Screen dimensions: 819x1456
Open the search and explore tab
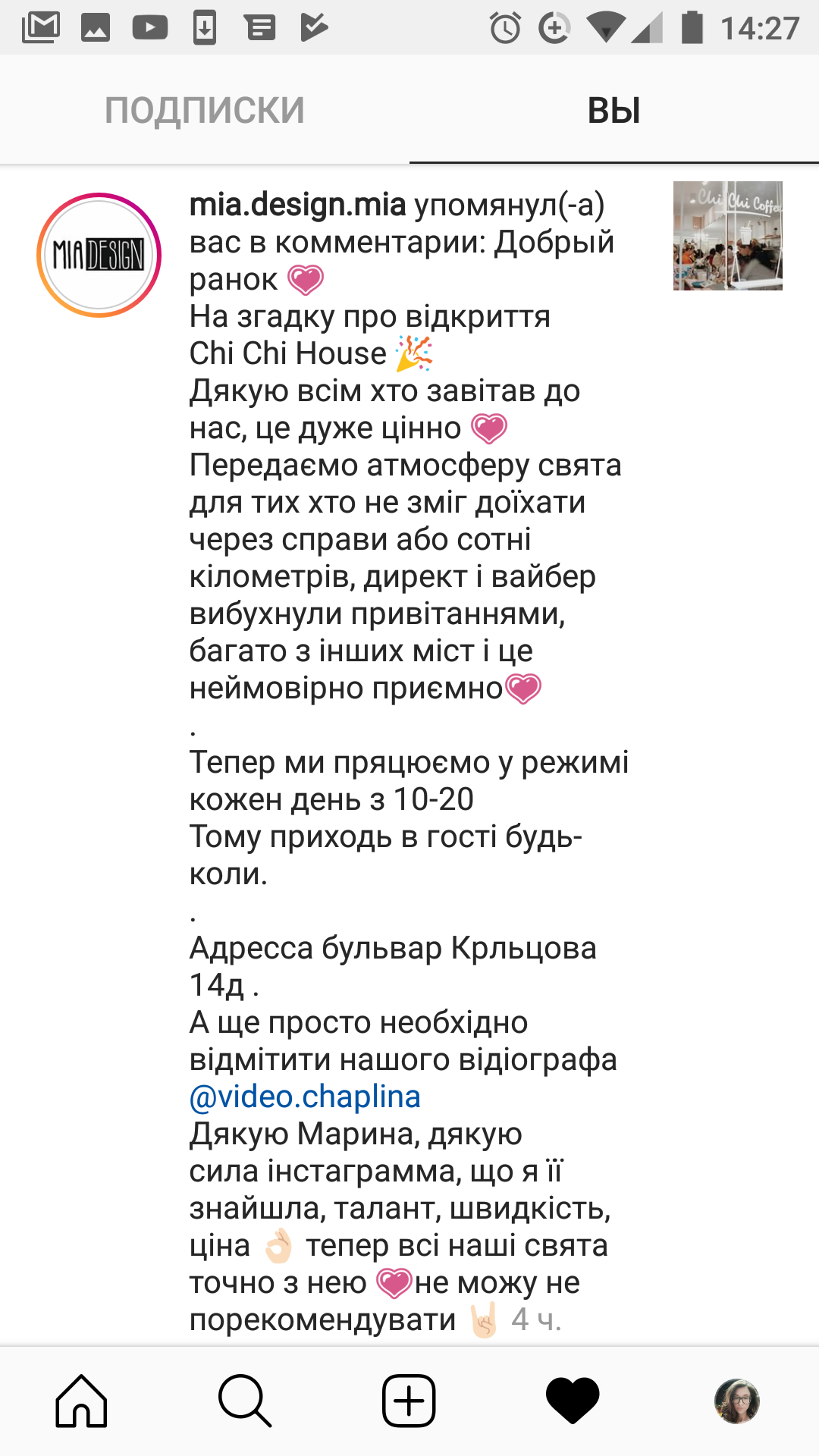pos(244,1401)
